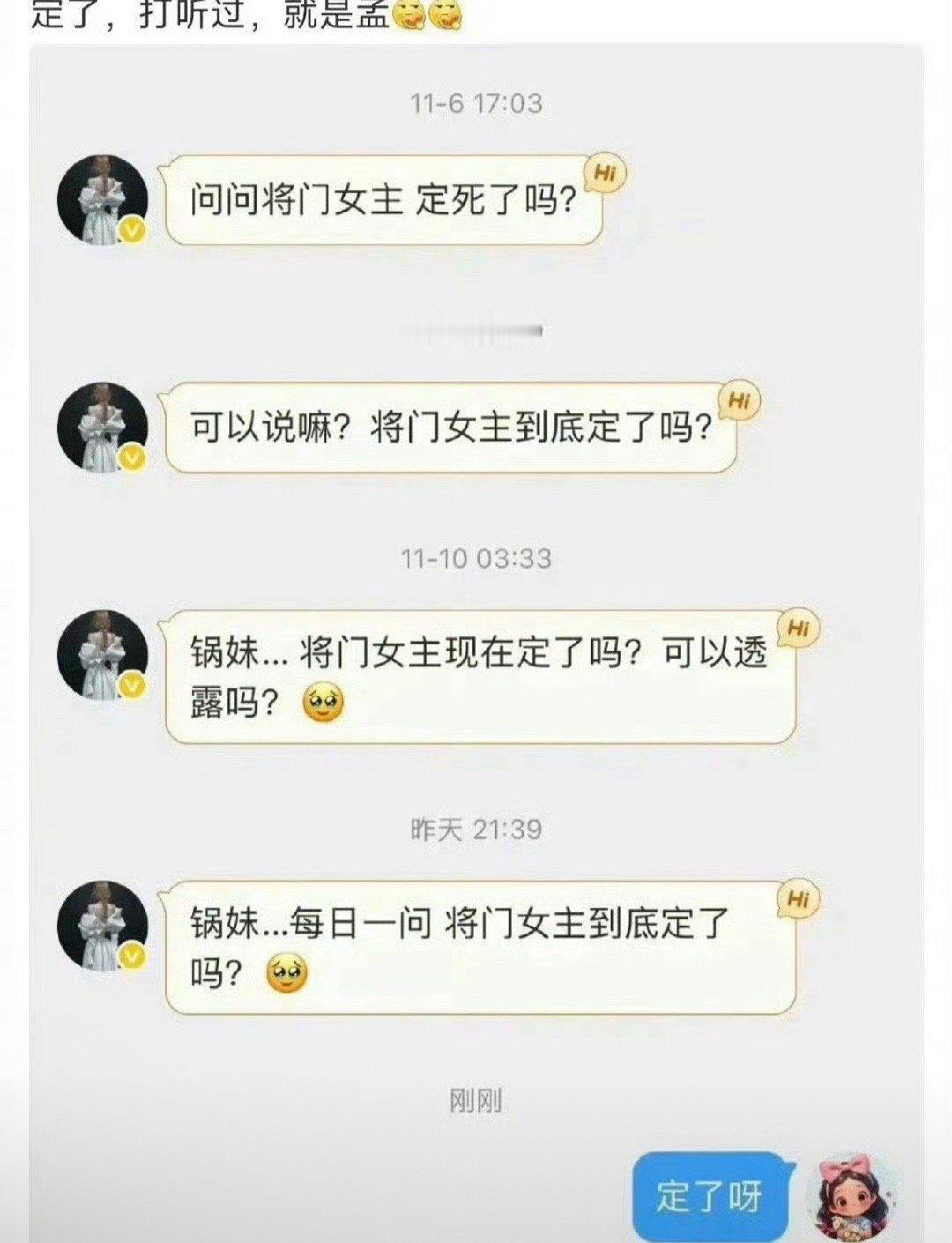Tap the hand-over-mouth emoji in the top caption
The height and width of the screenshot is (1243, 952).
[x=409, y=15]
